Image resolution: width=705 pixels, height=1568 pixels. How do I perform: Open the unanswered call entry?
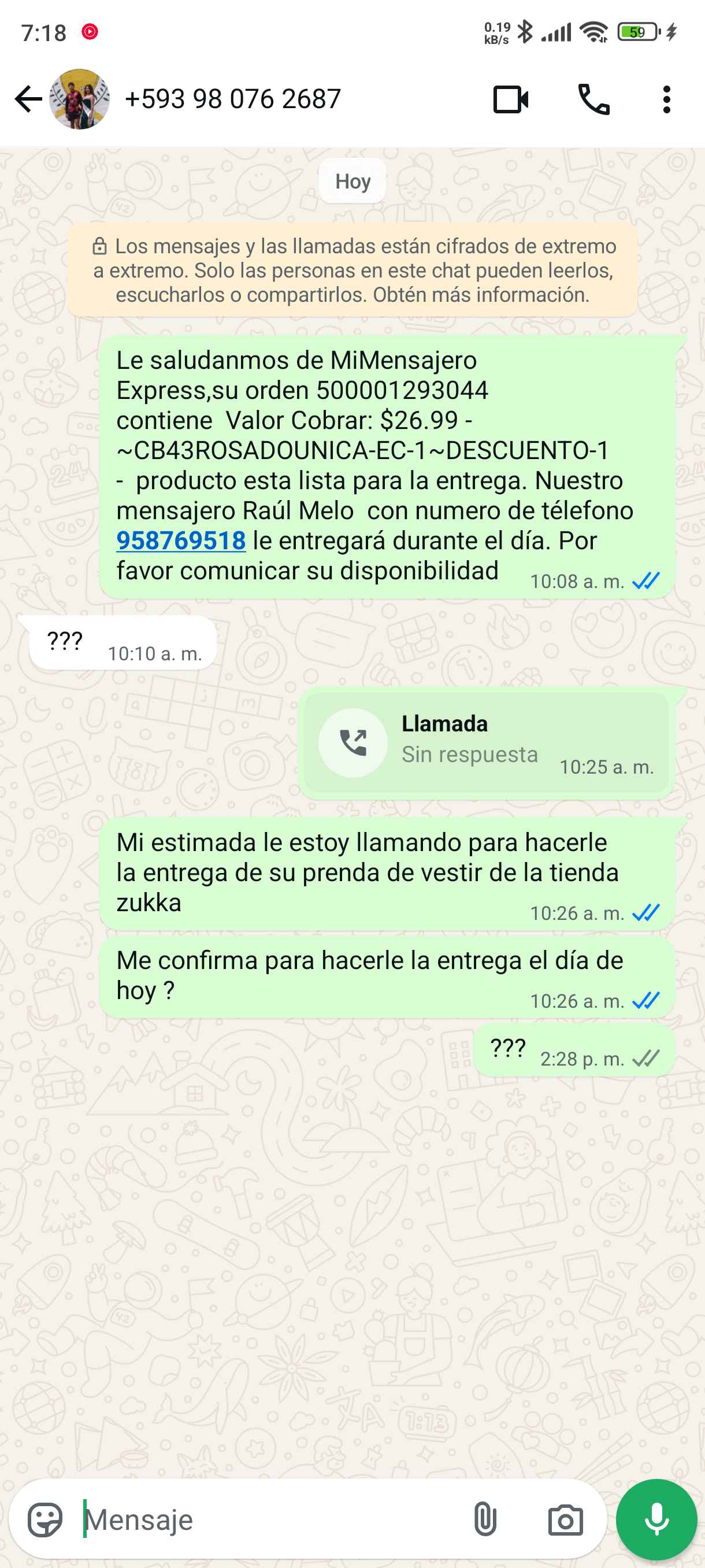coord(485,742)
